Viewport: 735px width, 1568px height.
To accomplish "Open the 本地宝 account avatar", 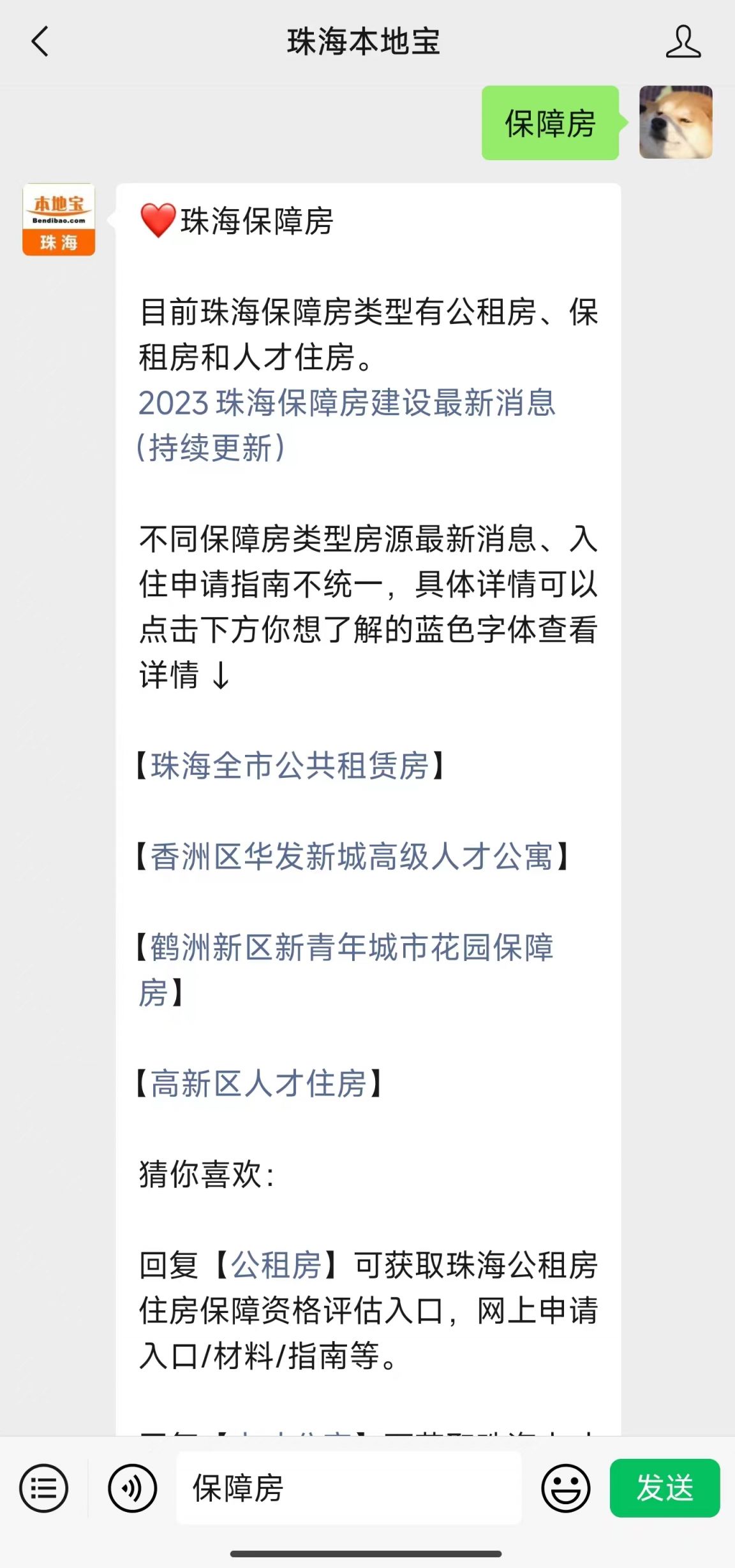I will [x=59, y=220].
